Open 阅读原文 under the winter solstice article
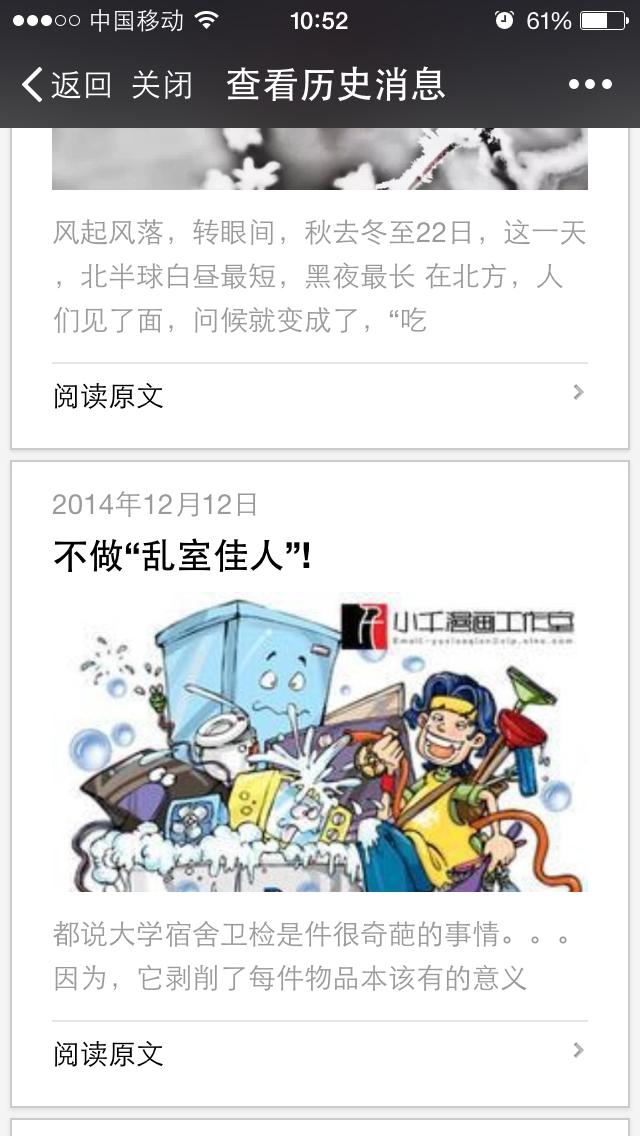This screenshot has height=1136, width=640. (318, 396)
